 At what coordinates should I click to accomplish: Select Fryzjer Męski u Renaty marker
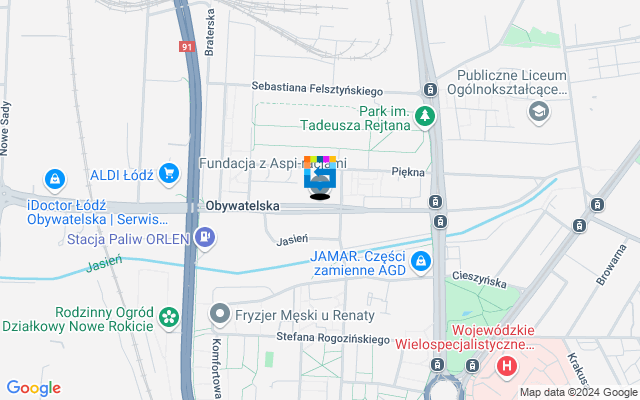[x=220, y=315]
